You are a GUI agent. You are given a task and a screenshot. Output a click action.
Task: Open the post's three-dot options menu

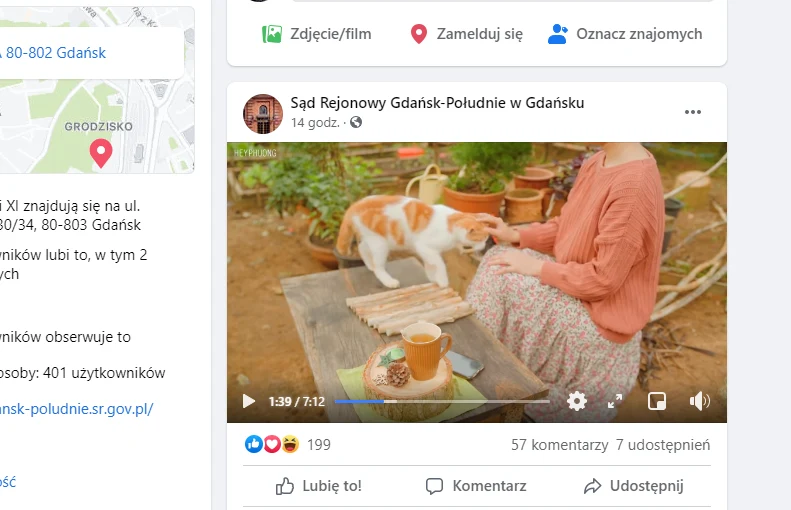[x=693, y=112]
